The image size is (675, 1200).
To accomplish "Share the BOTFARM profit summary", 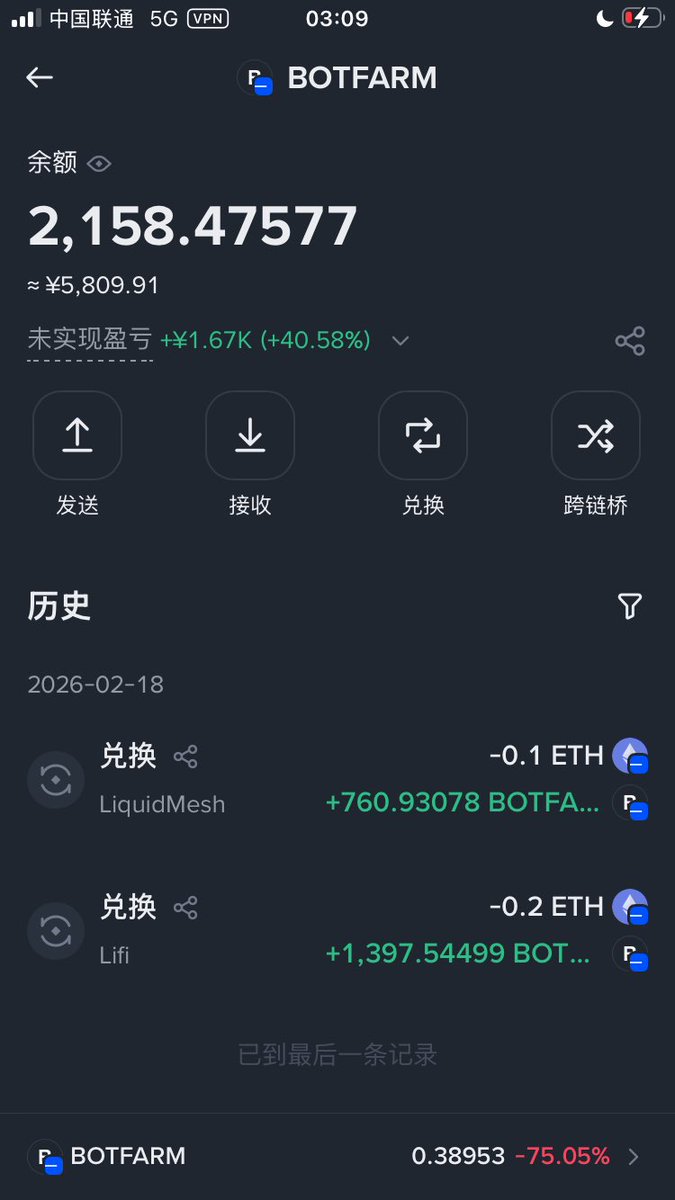I will tap(630, 341).
